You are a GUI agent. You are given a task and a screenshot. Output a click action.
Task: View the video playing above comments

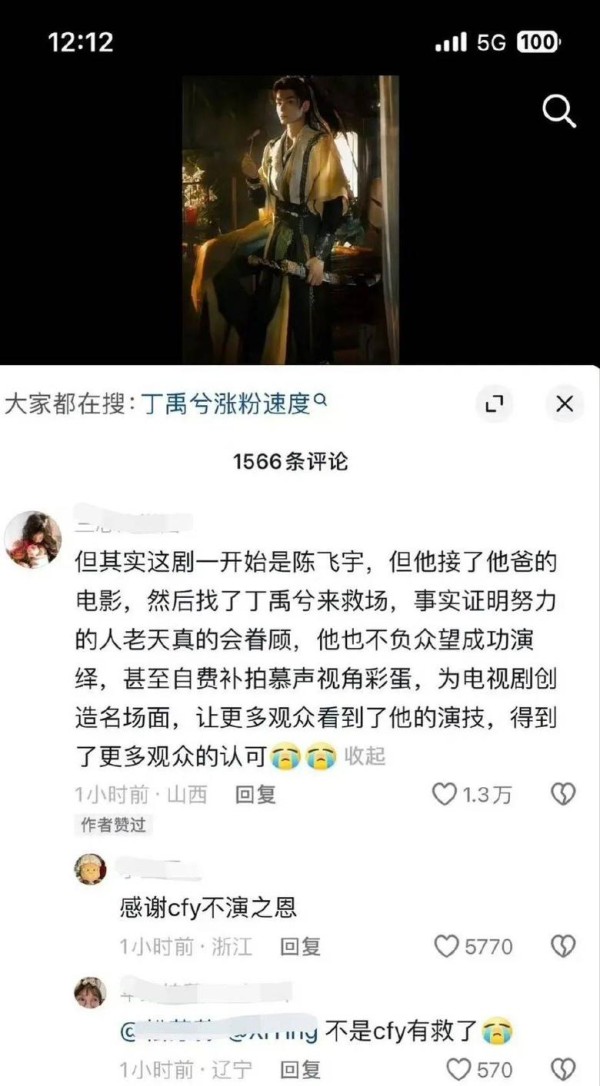pos(291,220)
